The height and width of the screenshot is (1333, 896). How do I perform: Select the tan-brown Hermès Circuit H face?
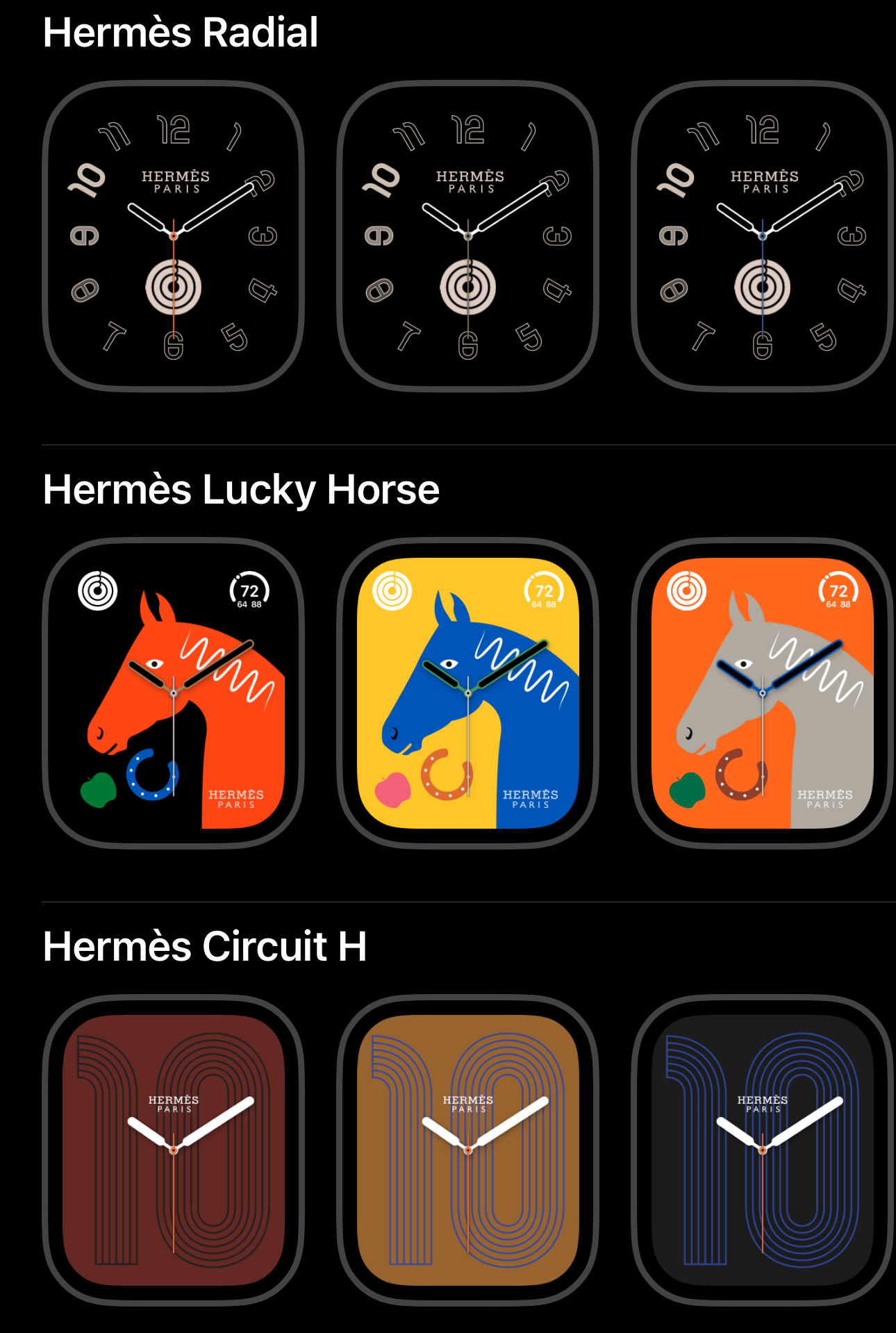[x=468, y=1150]
